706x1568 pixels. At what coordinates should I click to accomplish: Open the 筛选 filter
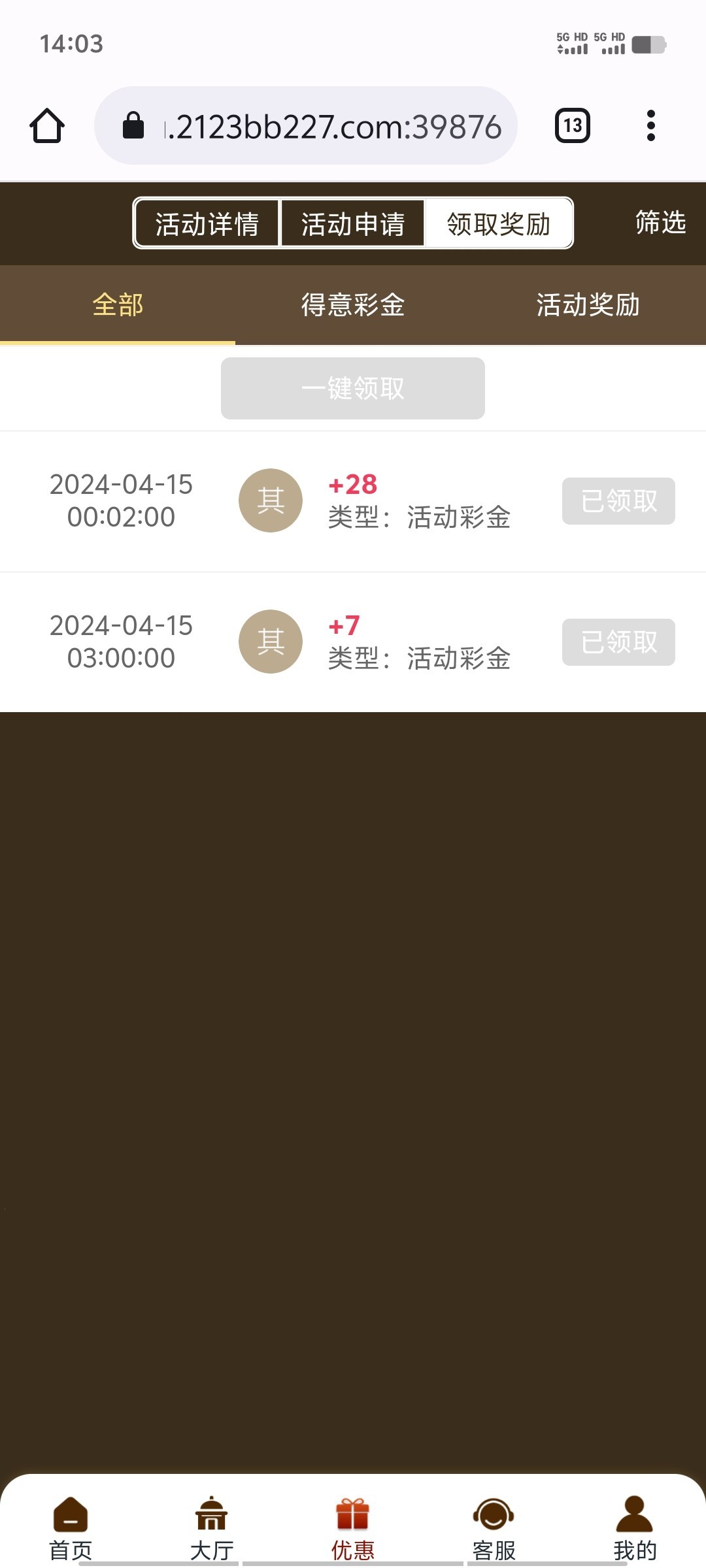(x=660, y=222)
